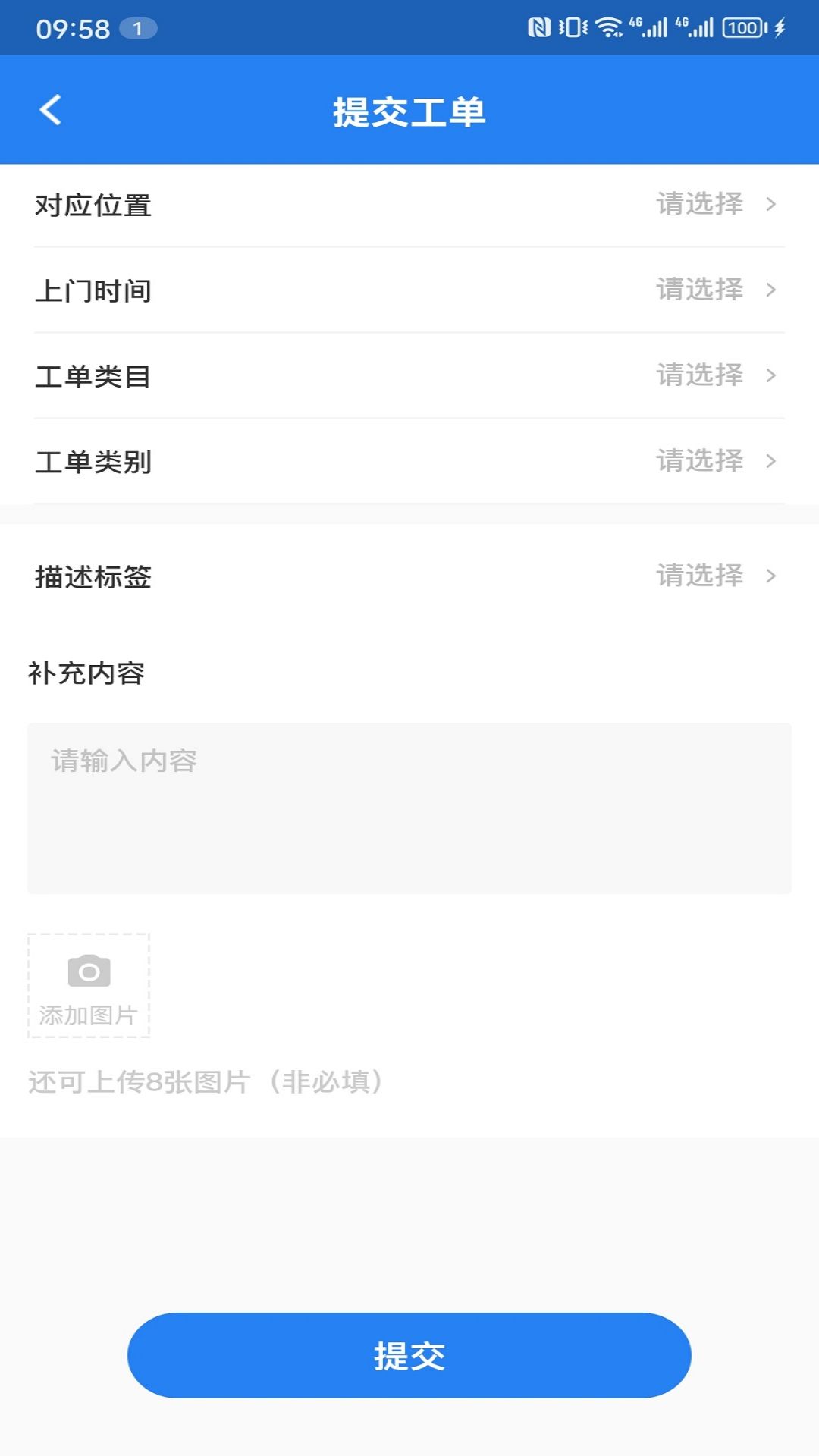819x1456 pixels.
Task: Open the 对应位置 selection chevron
Action: pyautogui.click(x=771, y=205)
